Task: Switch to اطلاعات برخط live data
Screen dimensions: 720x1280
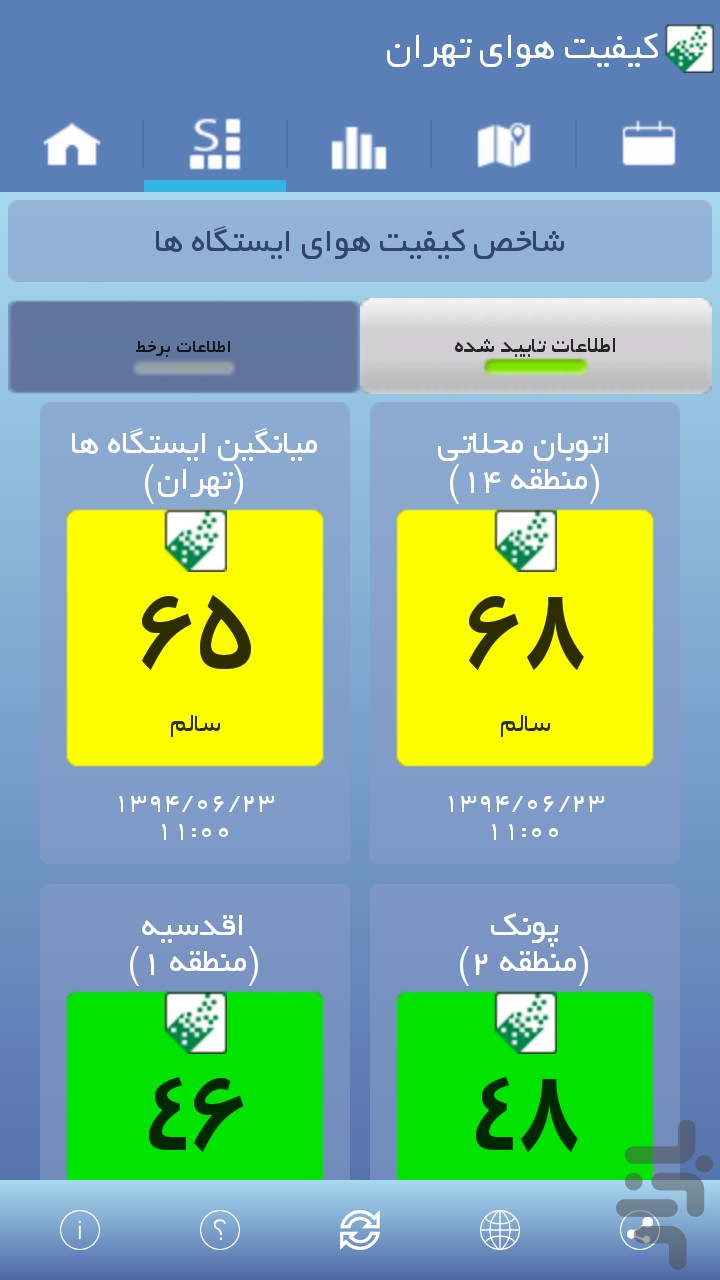Action: [184, 347]
